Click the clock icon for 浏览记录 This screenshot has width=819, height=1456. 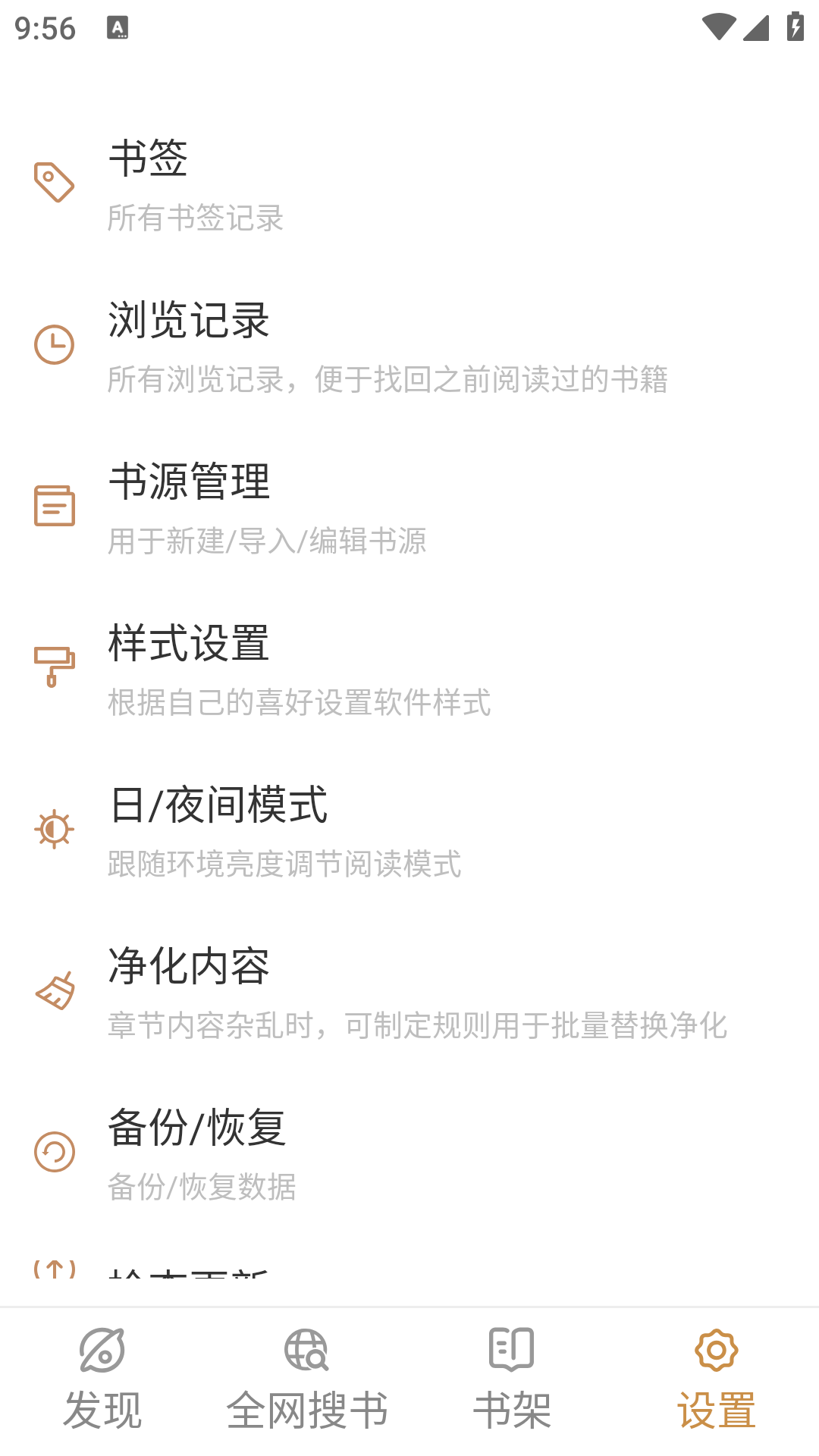(x=53, y=343)
